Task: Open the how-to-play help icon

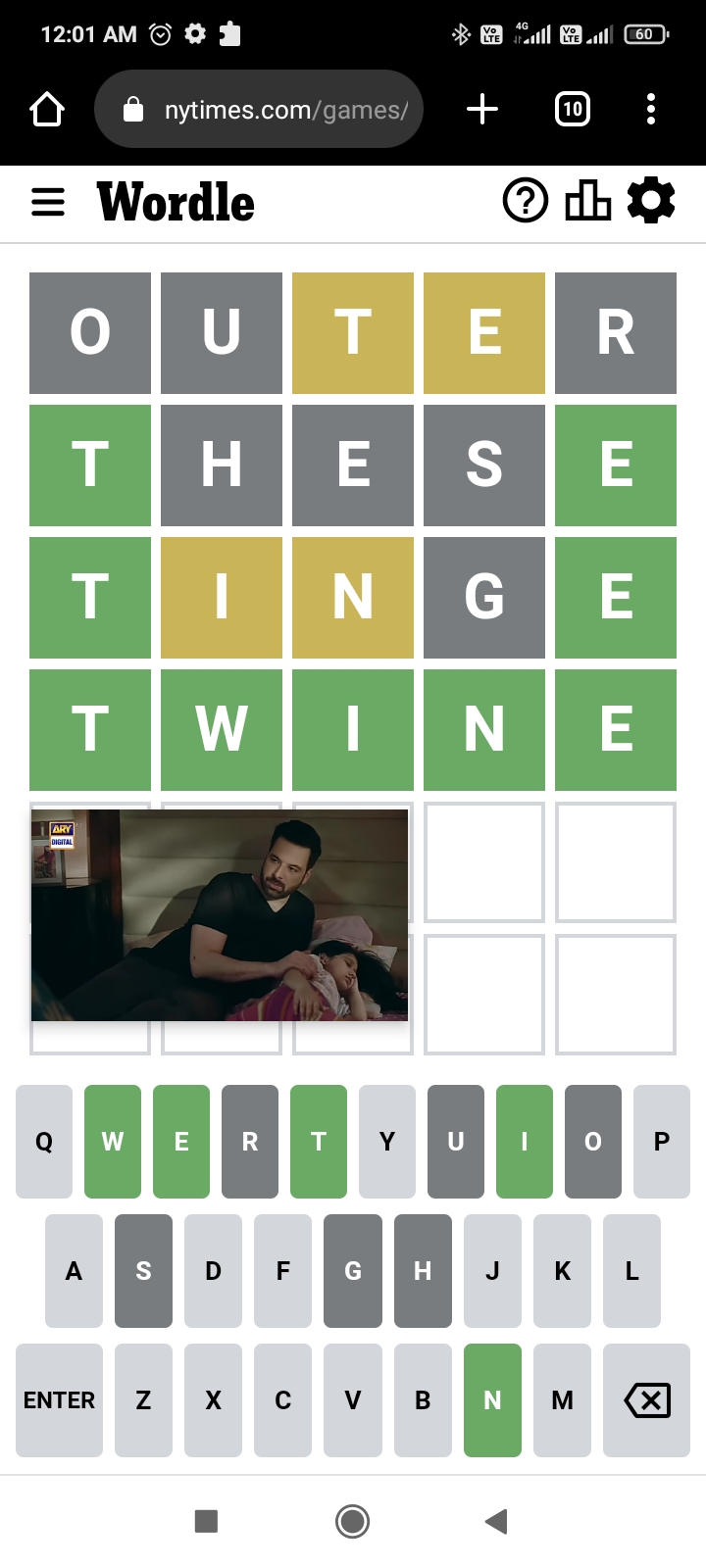Action: click(x=526, y=202)
